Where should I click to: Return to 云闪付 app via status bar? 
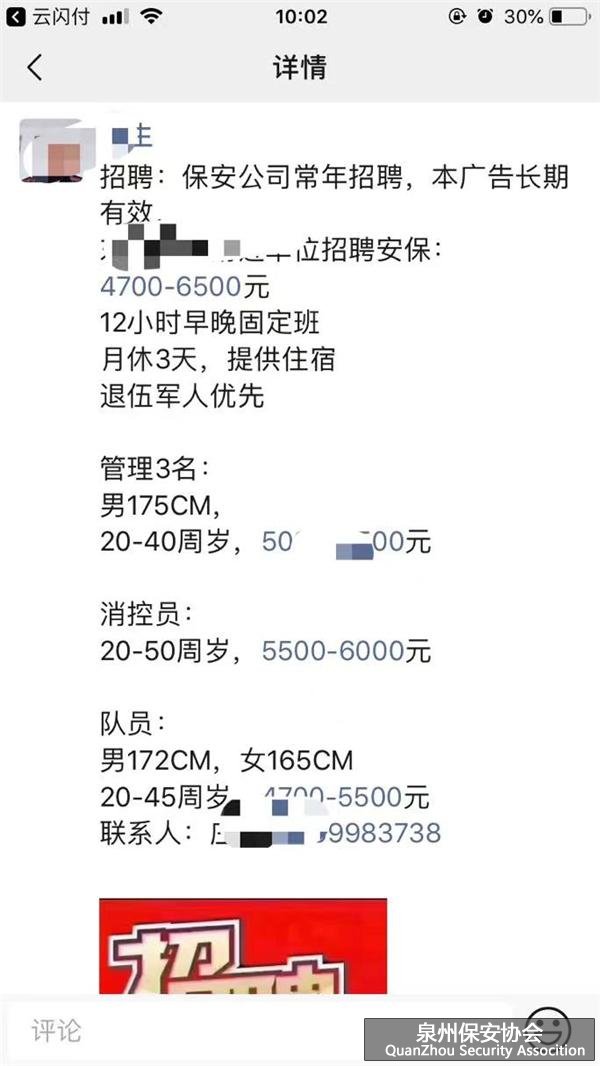click(45, 16)
